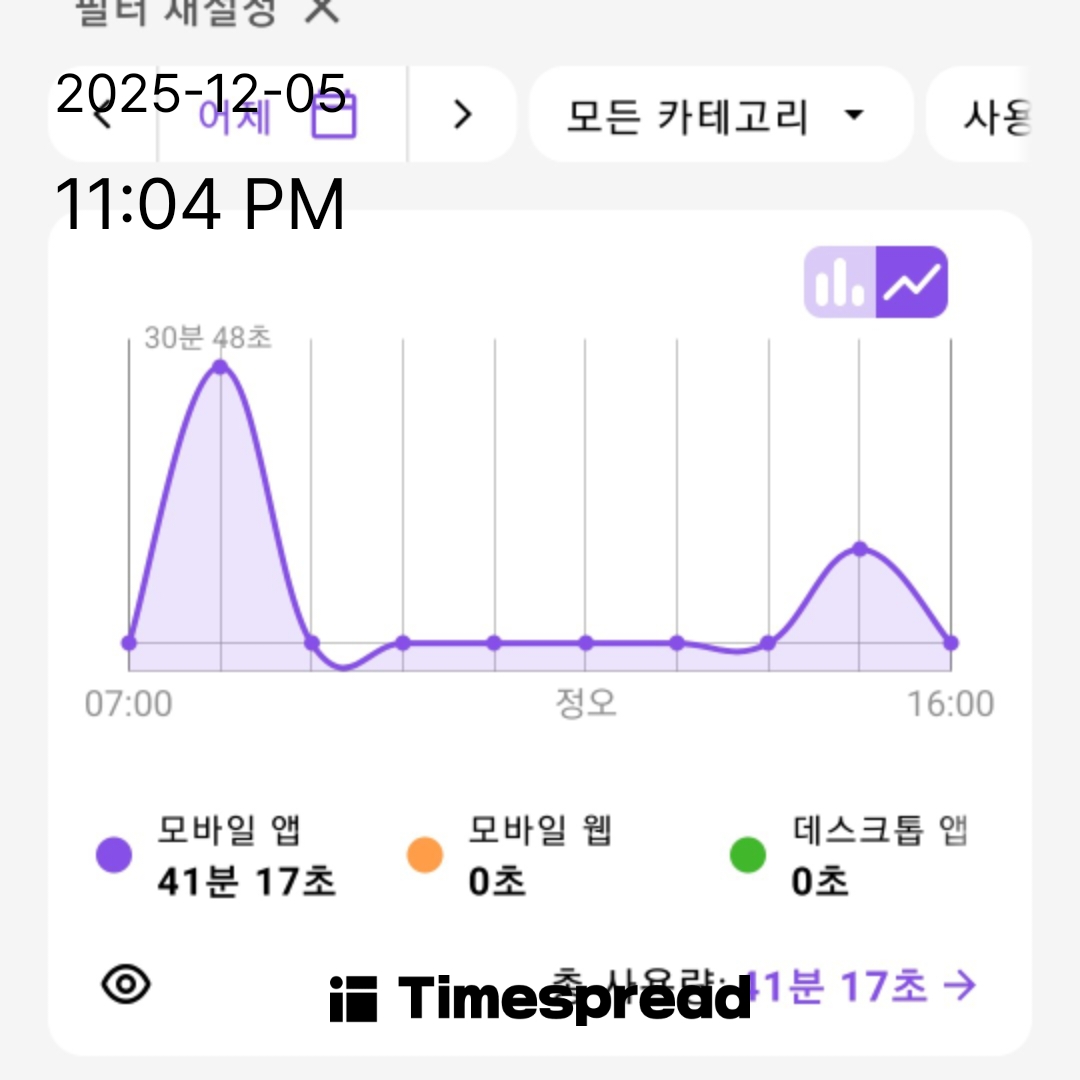Go to the previous day
The width and height of the screenshot is (1080, 1080).
pos(102,116)
